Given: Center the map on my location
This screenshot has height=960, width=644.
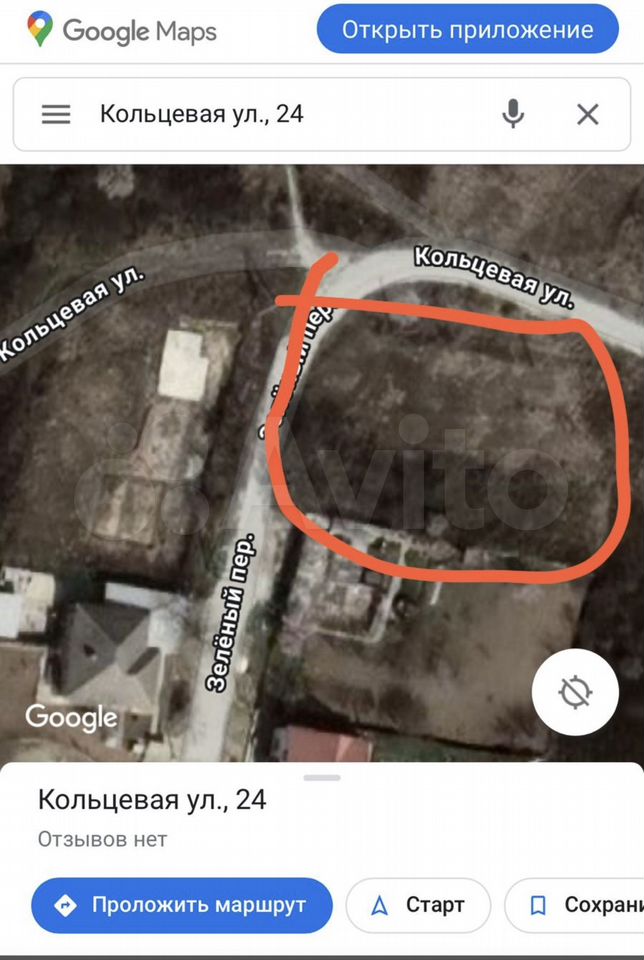Looking at the screenshot, I should click(576, 692).
